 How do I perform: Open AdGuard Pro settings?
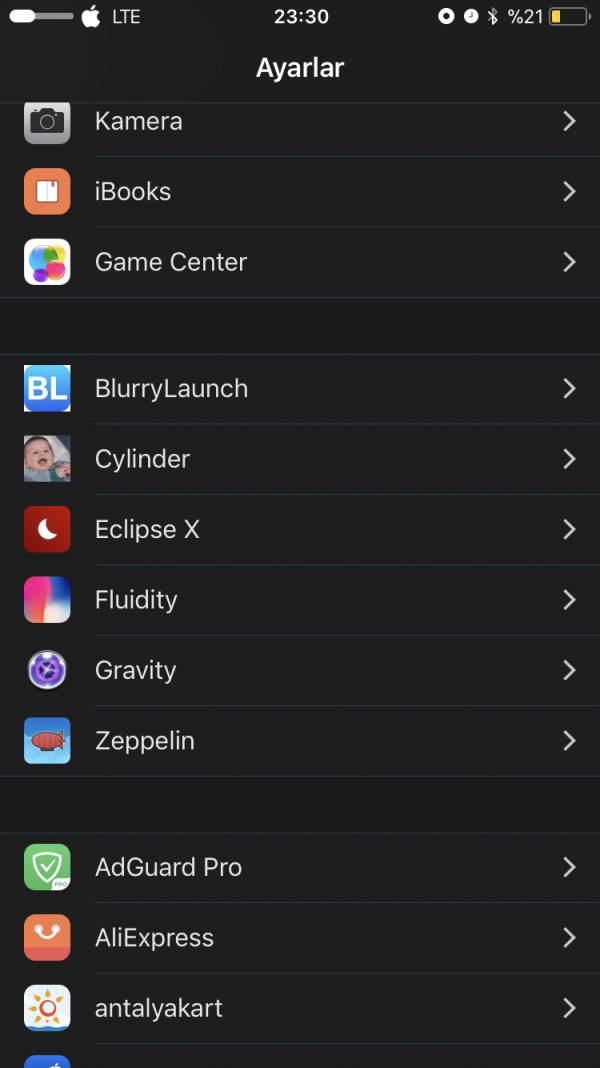[300, 867]
